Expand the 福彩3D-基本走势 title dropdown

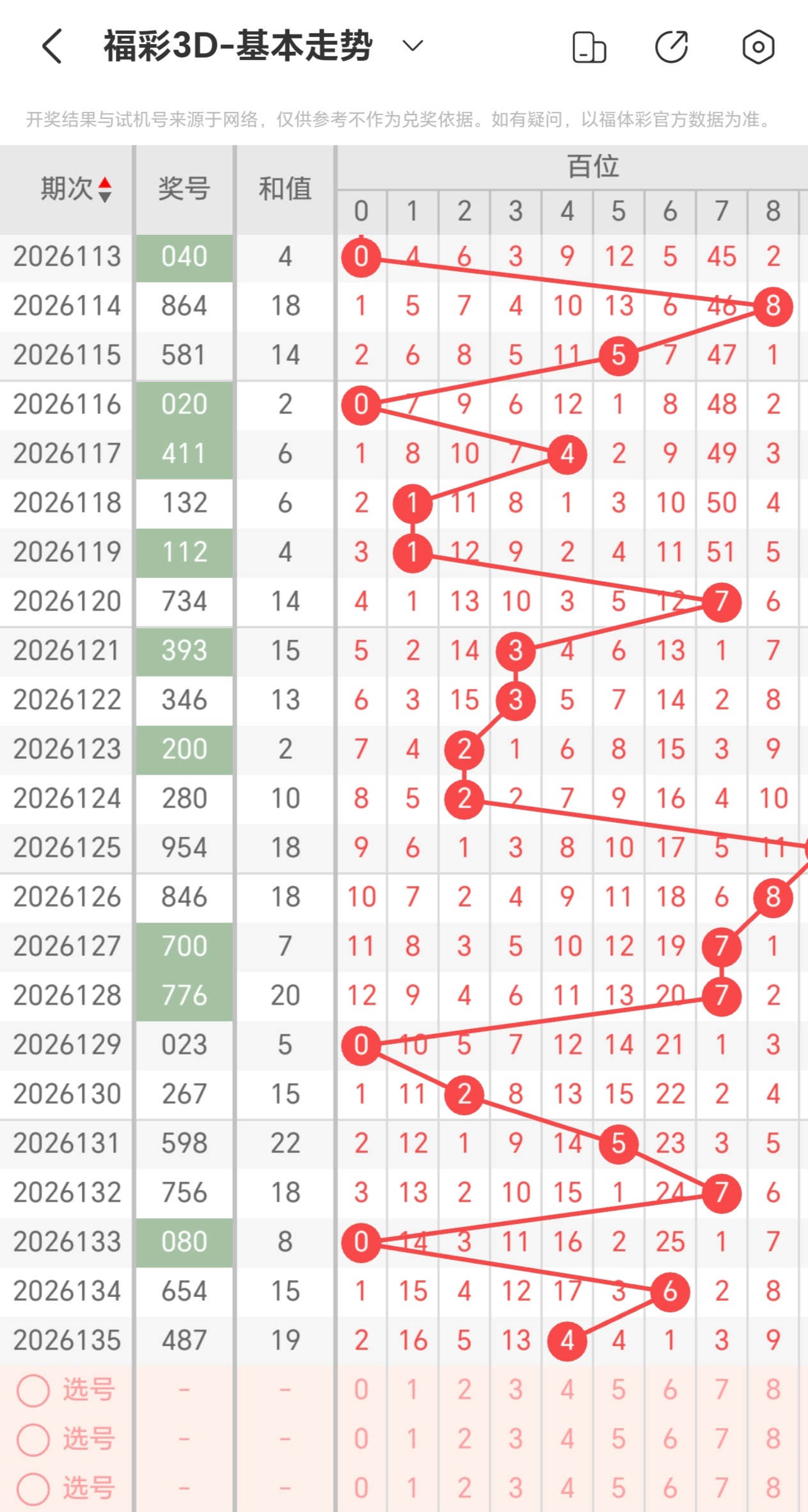tap(413, 46)
